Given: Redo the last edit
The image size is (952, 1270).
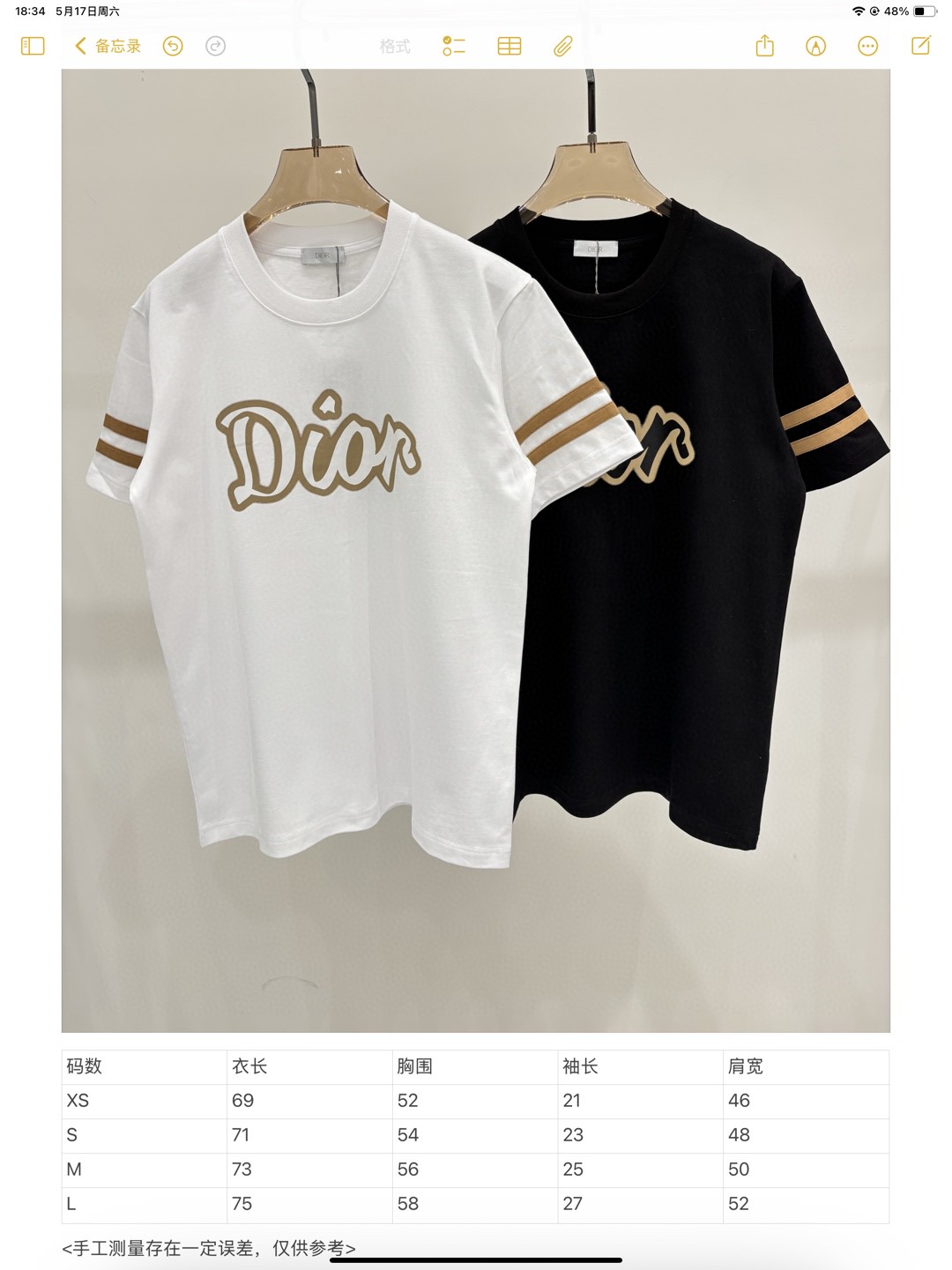Looking at the screenshot, I should 215,46.
